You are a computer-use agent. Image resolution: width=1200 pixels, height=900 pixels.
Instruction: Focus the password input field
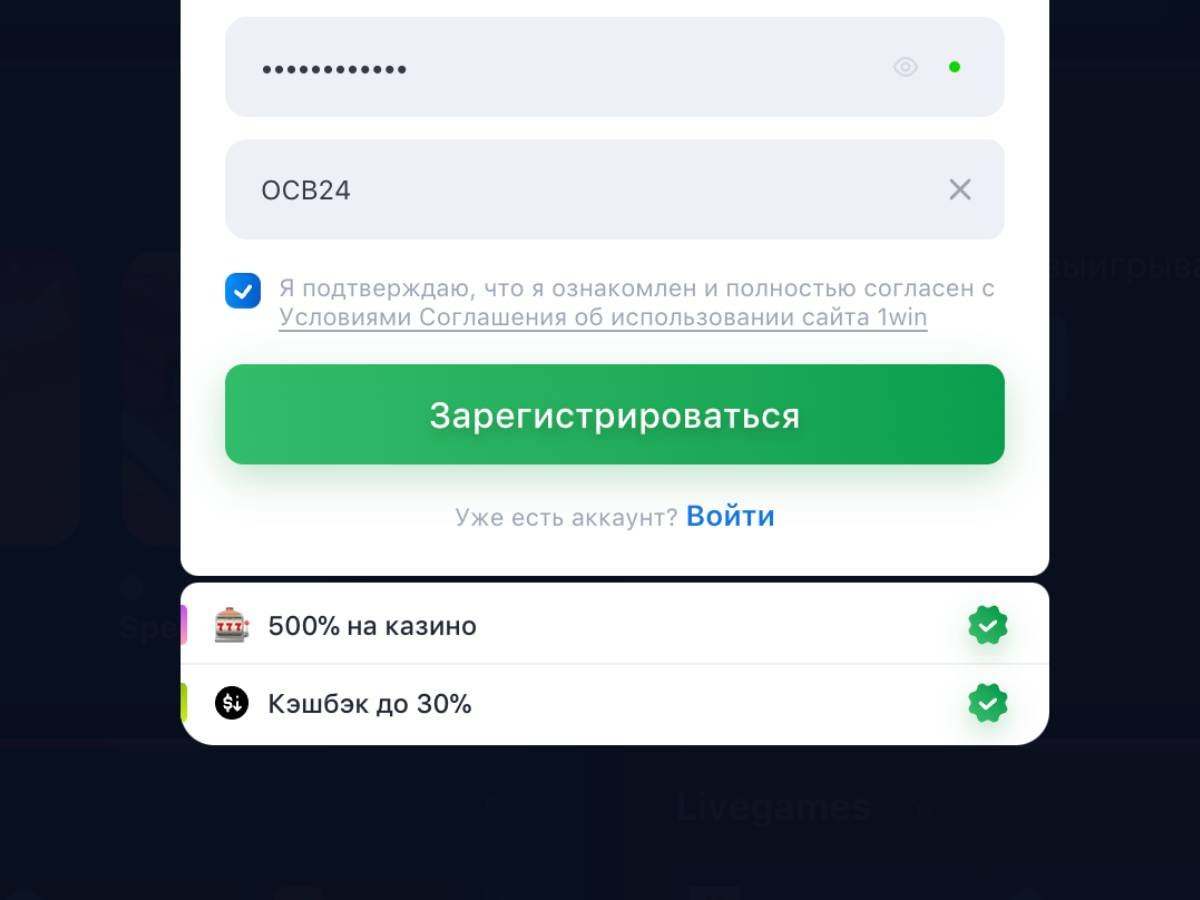pyautogui.click(x=560, y=68)
